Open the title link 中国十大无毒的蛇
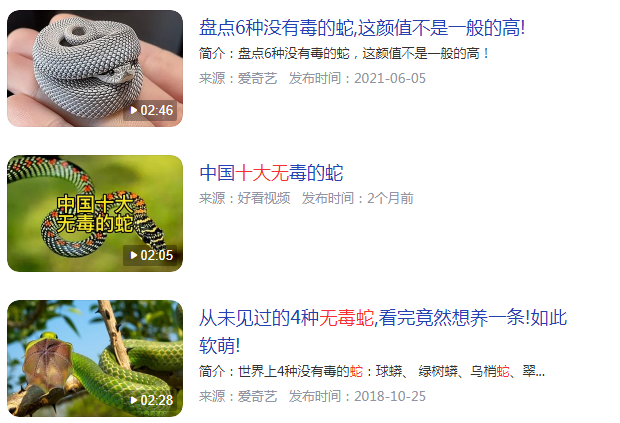Viewport: 620px width, 423px height. (x=271, y=173)
